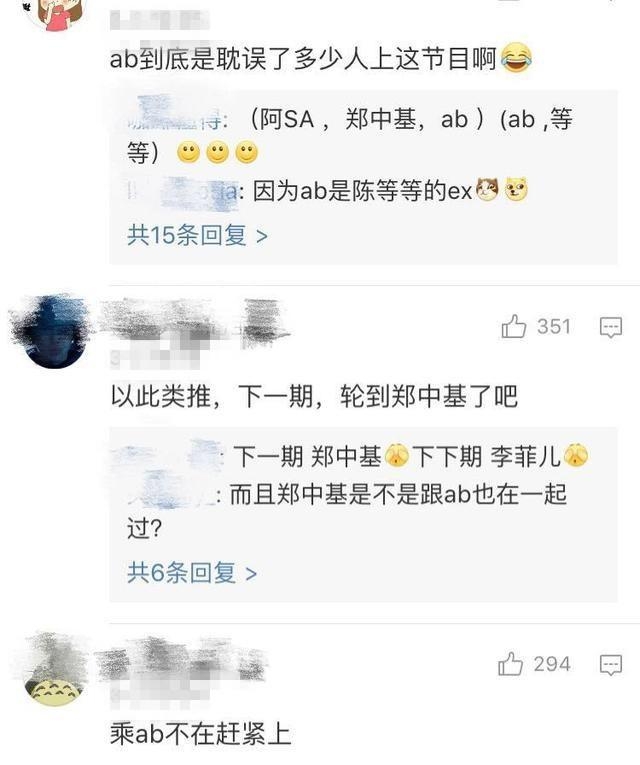The width and height of the screenshot is (640, 765).
Task: Open all 15 replies link
Action: 197,235
